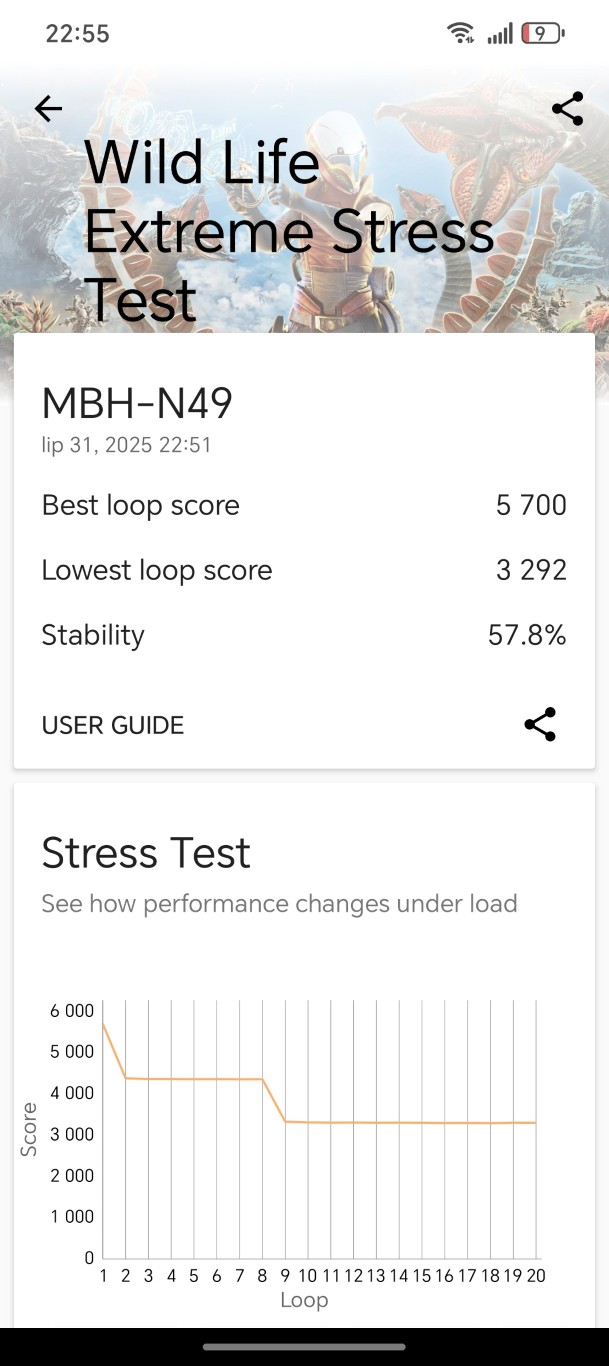Screen dimensions: 609x1366
Task: Share the MBH-N49 result card
Action: 540,725
